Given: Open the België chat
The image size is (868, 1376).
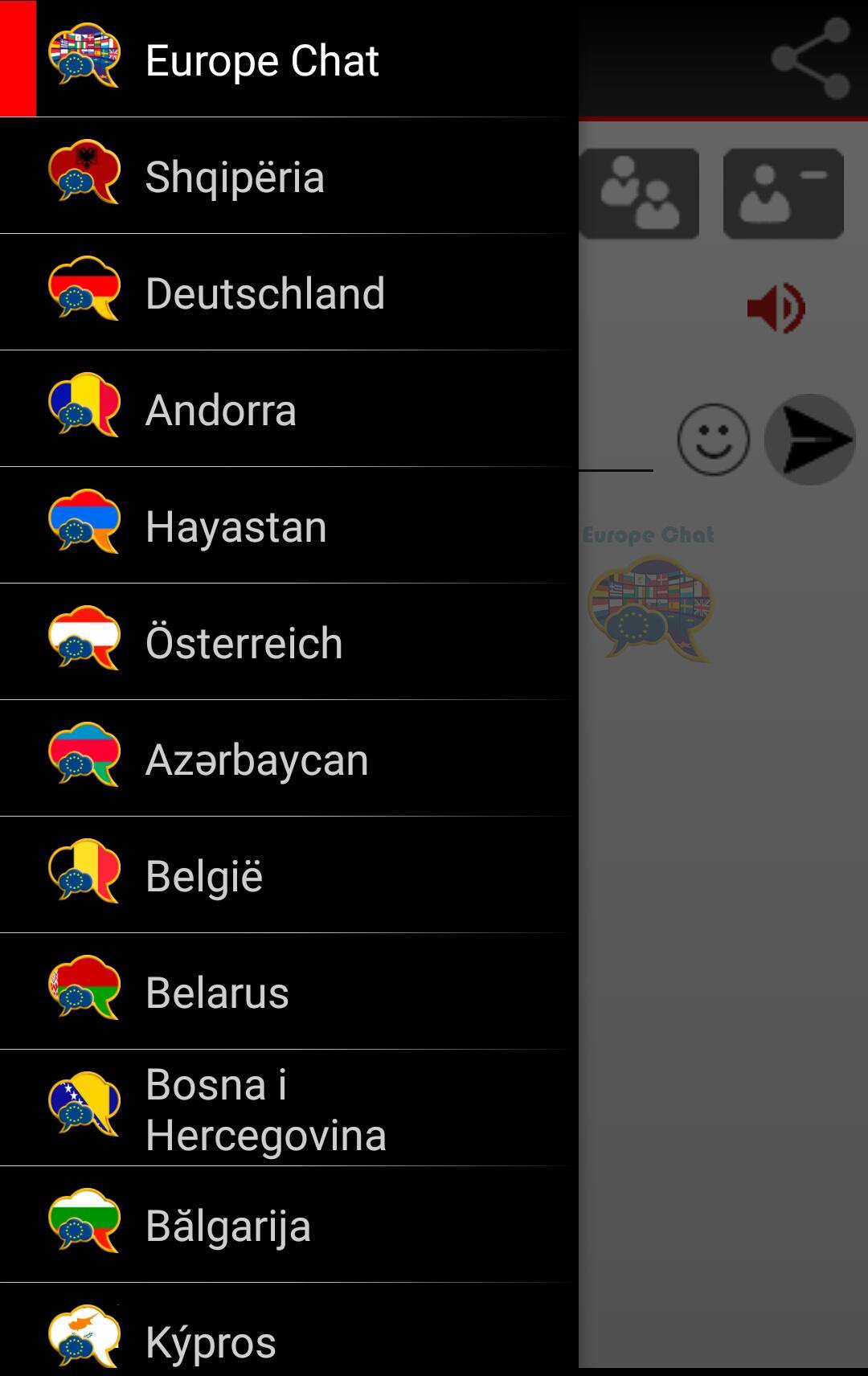Looking at the screenshot, I should pos(203,875).
